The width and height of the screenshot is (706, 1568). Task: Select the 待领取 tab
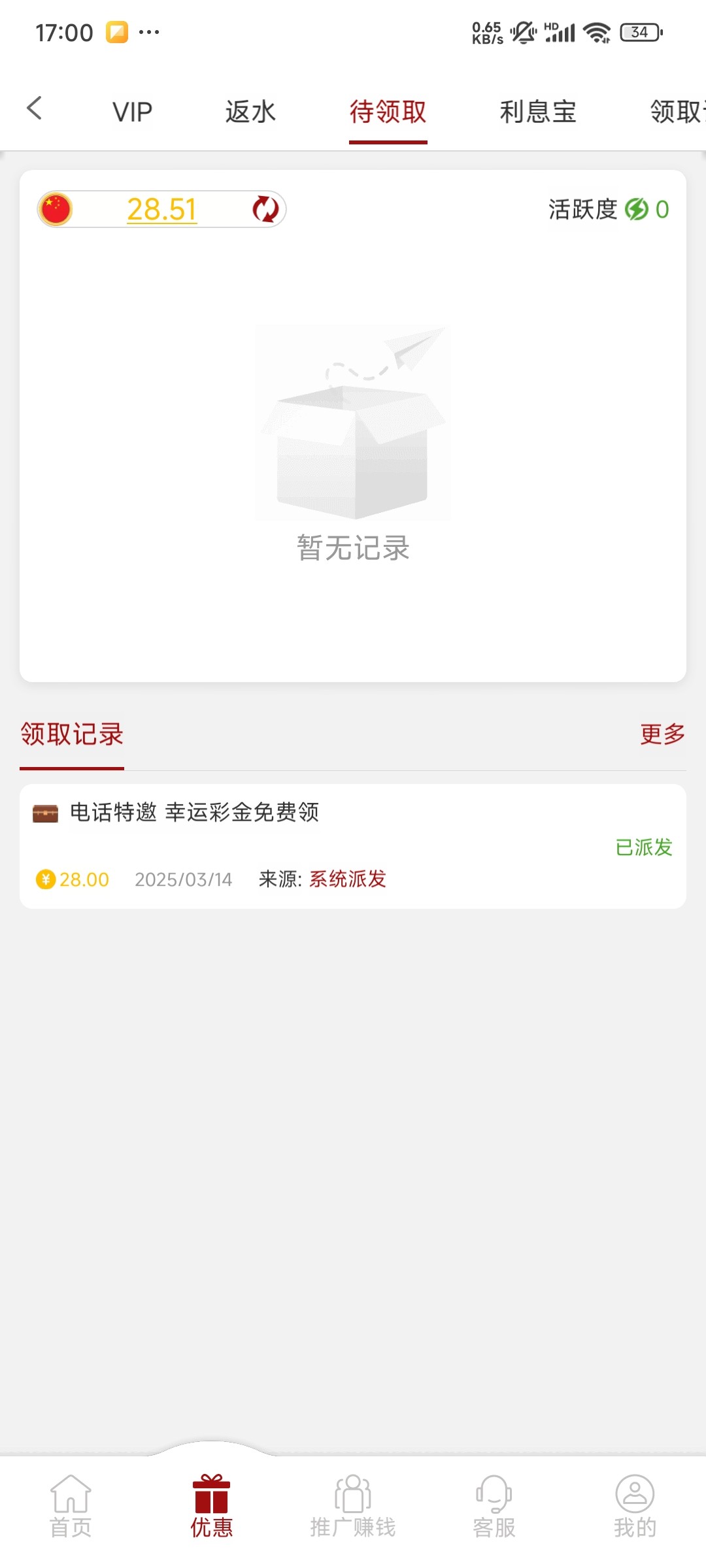point(388,112)
